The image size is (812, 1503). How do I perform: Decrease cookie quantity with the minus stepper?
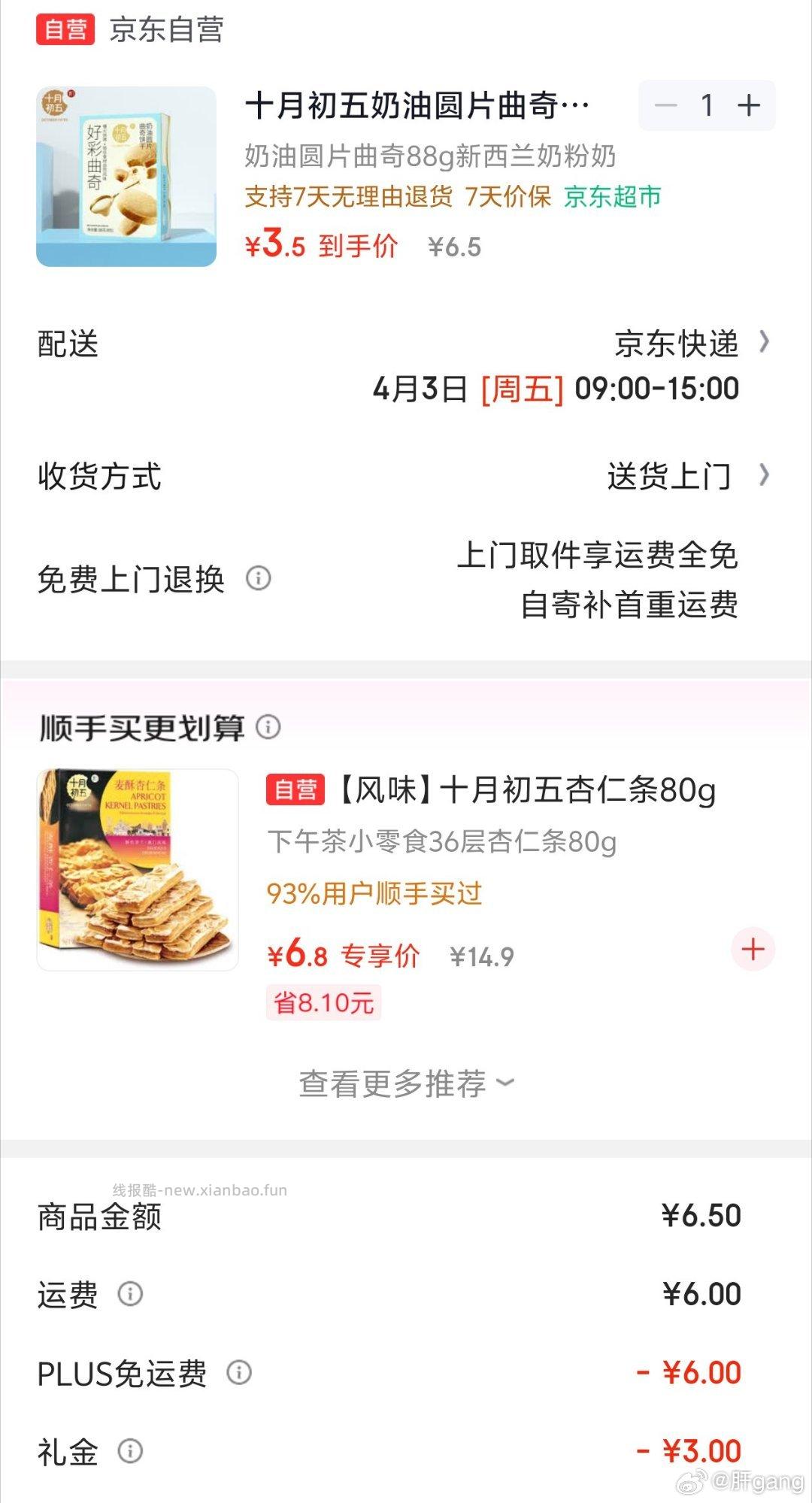click(665, 107)
